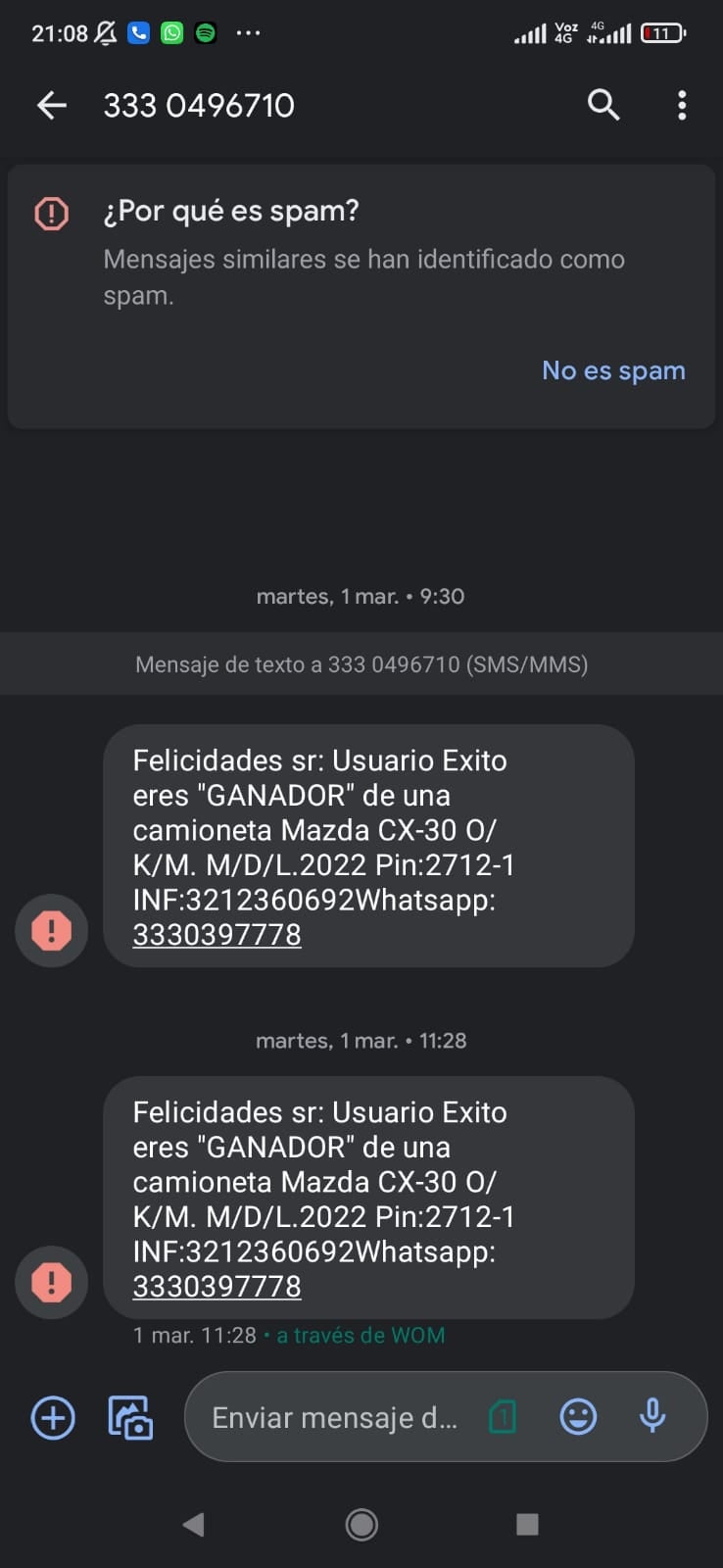
Task: Tap the octagon alert icon in spam notice card
Action: coord(51,213)
